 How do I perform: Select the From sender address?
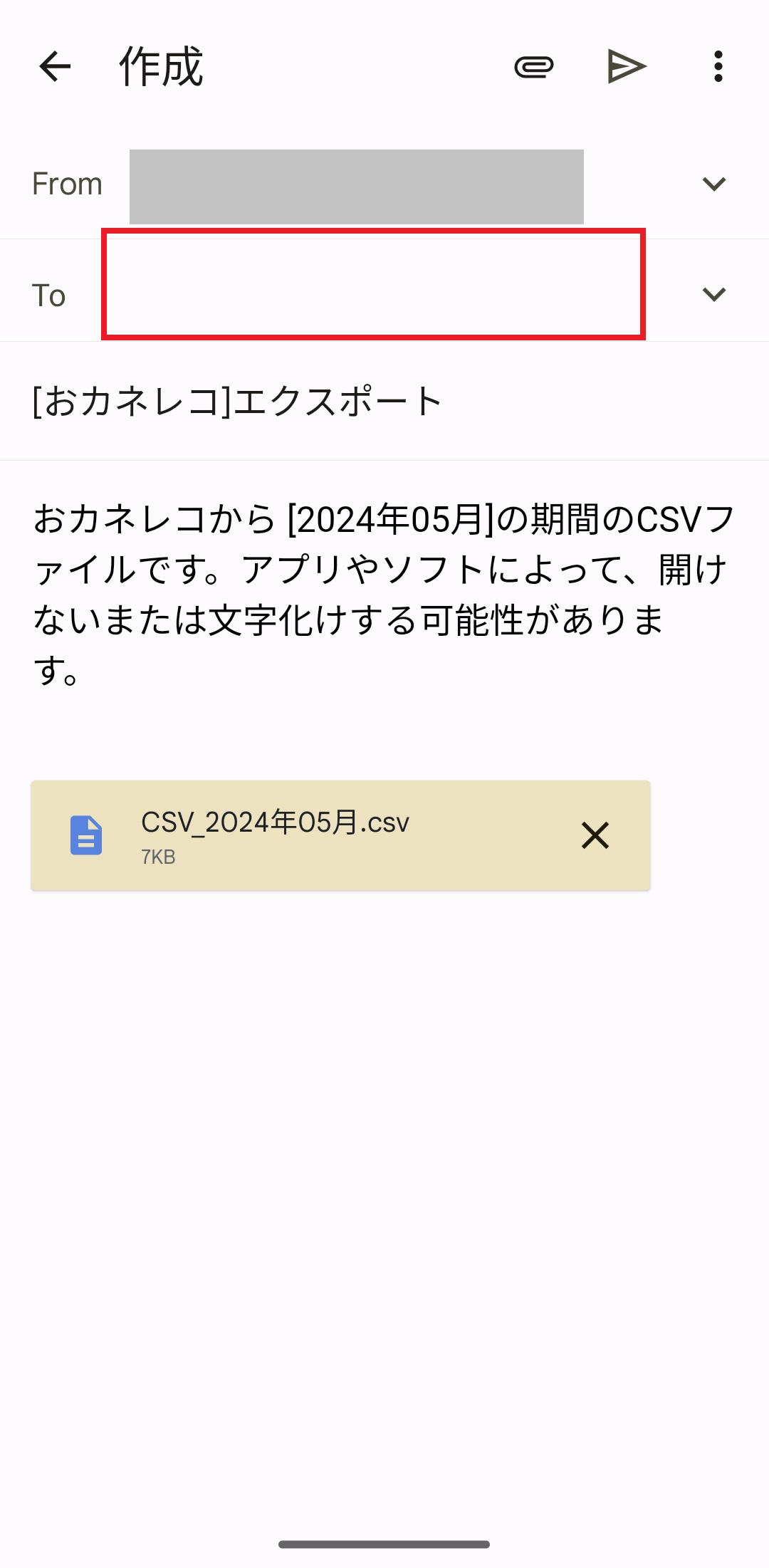point(356,187)
